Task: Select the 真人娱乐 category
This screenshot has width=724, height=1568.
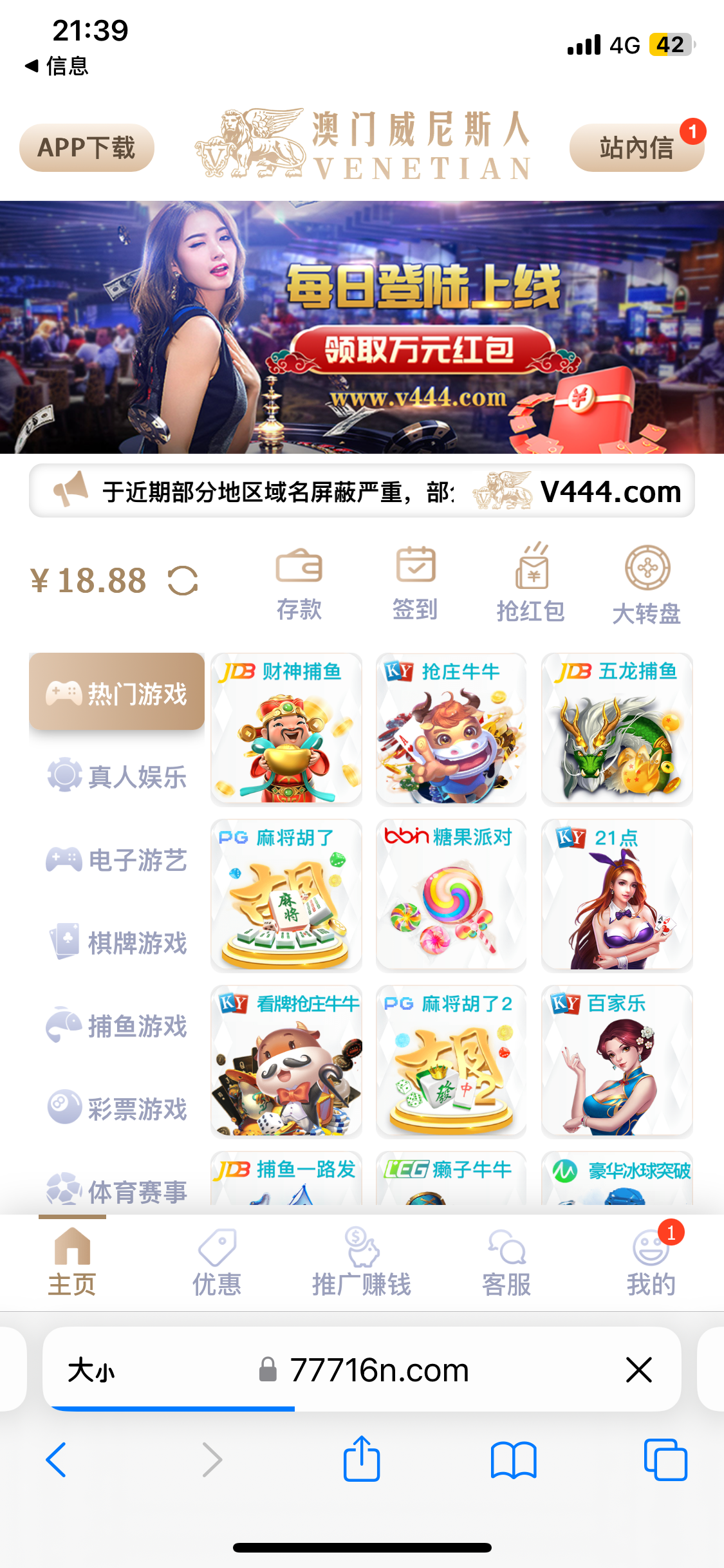Action: [117, 776]
